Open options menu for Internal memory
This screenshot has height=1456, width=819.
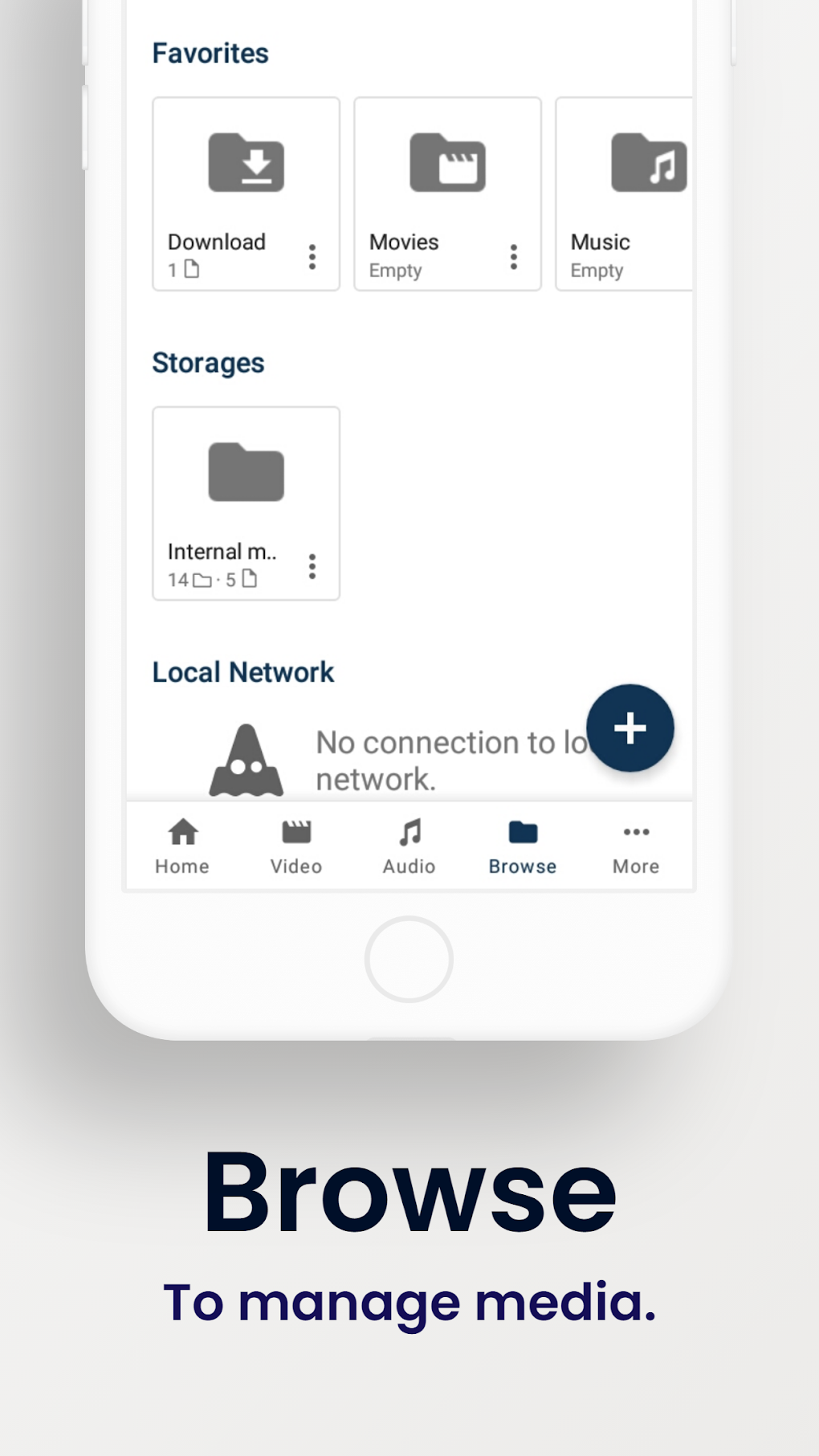(x=312, y=566)
